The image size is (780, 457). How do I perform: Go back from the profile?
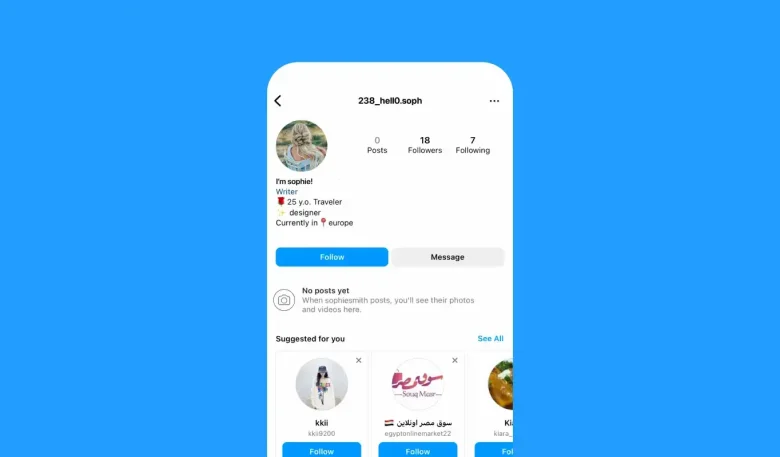coord(278,101)
